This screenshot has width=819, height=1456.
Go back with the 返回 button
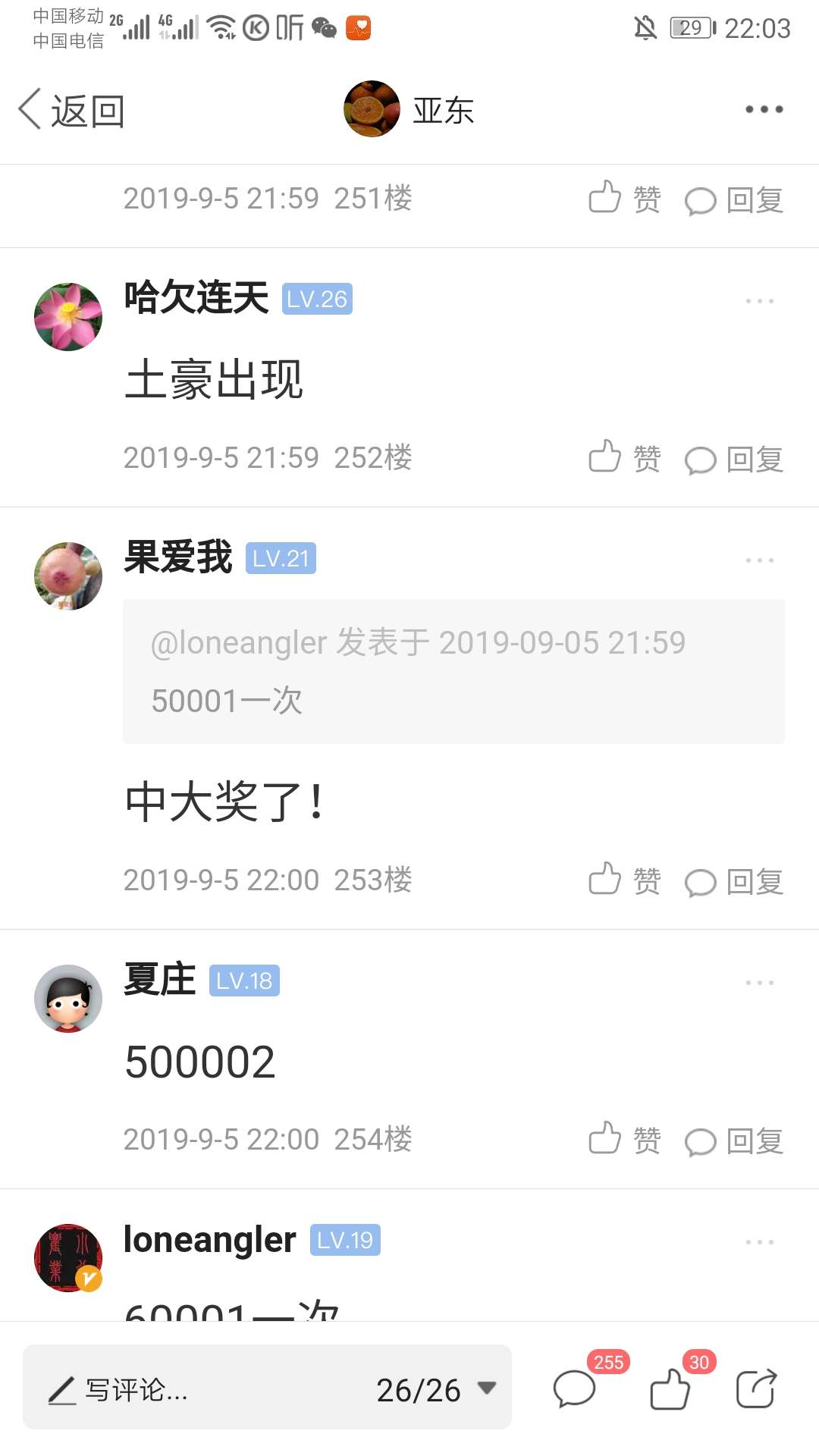[x=71, y=111]
